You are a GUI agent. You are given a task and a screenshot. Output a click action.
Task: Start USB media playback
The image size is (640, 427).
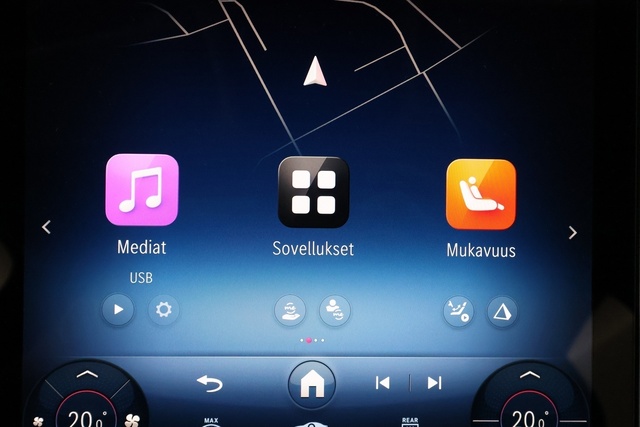pos(118,310)
